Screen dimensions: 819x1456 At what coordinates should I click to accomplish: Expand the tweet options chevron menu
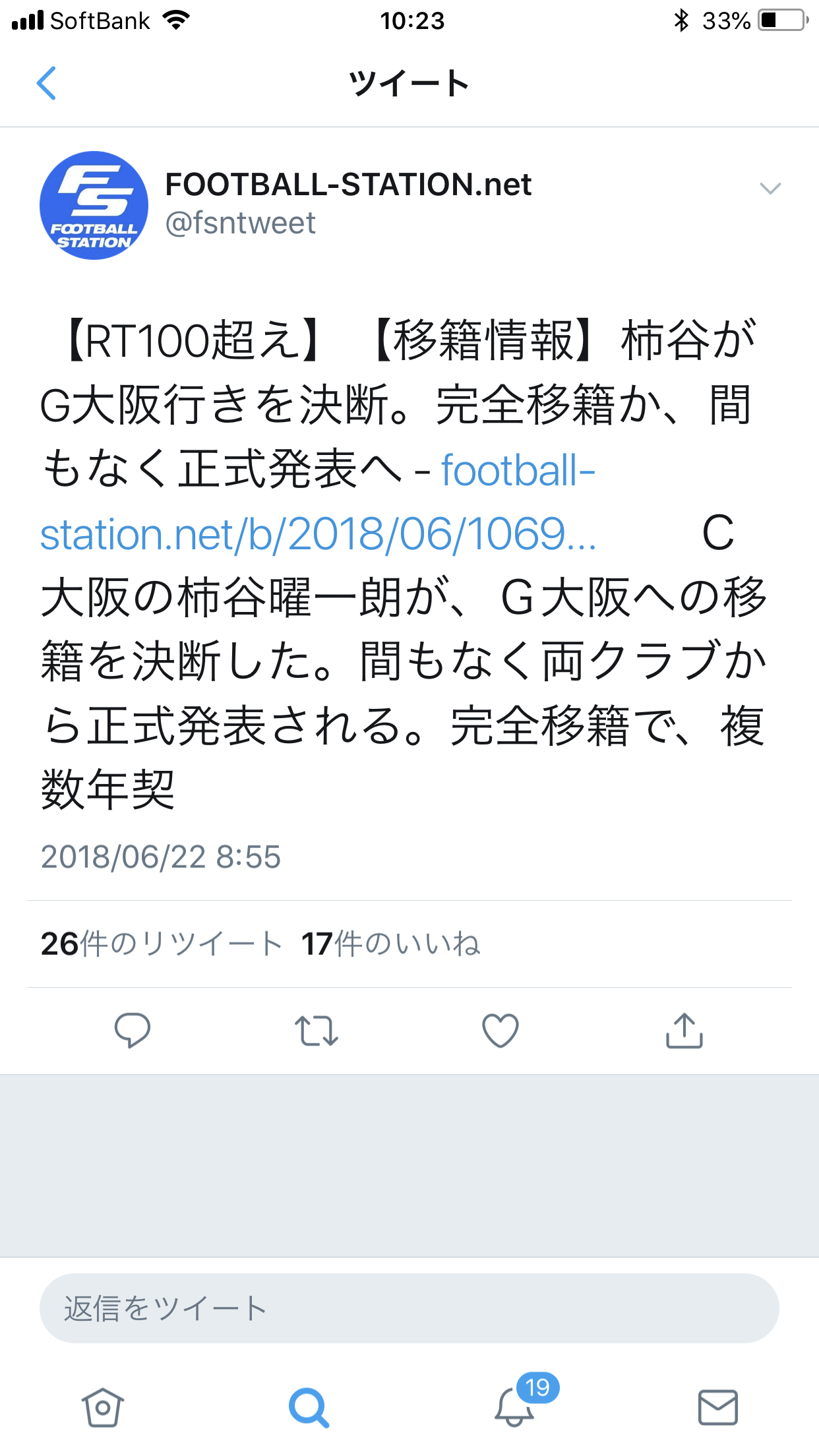[770, 189]
